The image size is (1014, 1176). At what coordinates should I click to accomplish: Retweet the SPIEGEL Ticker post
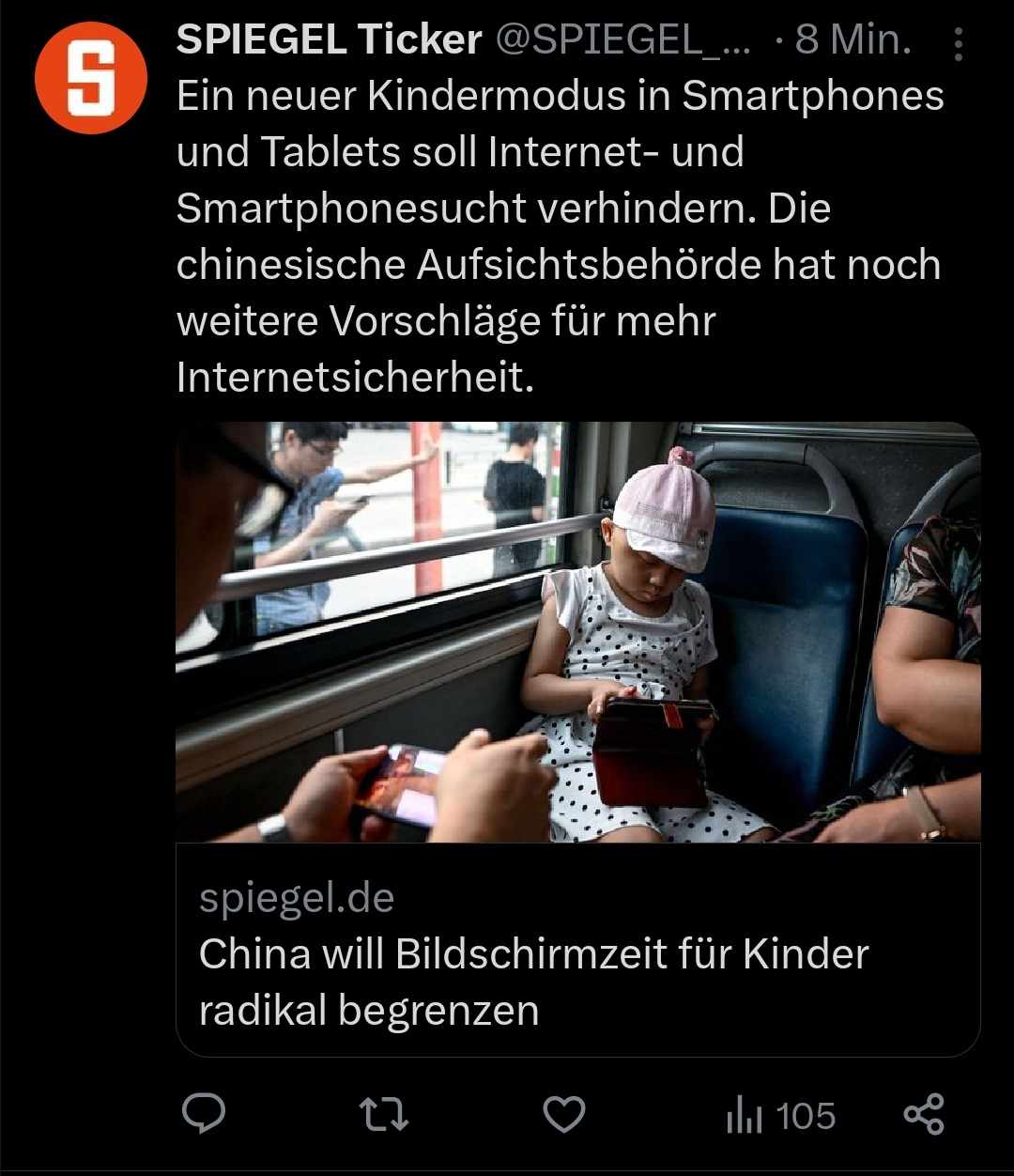(x=385, y=1115)
